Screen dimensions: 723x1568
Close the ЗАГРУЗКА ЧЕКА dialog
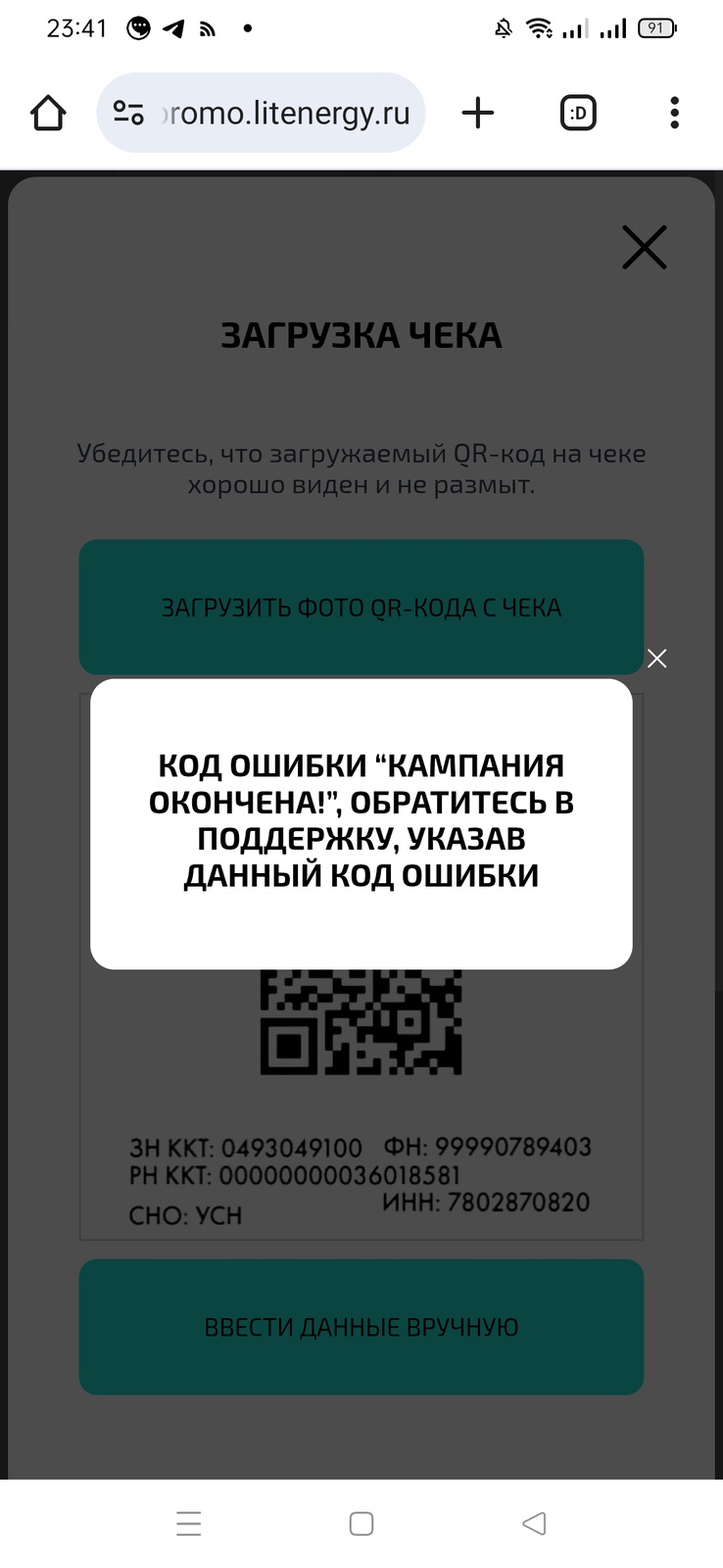[x=644, y=247]
